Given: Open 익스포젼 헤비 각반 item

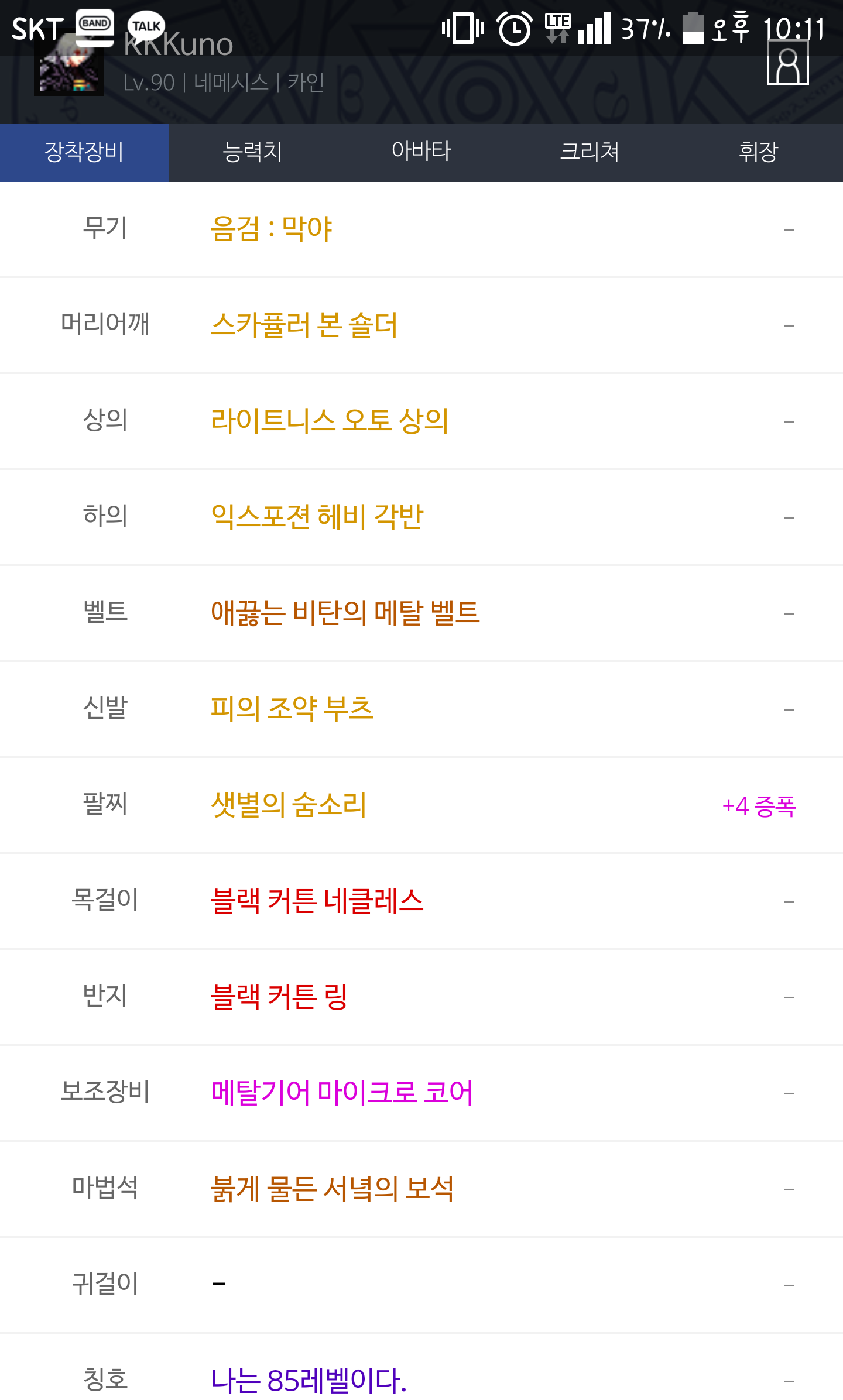Looking at the screenshot, I should 317,517.
